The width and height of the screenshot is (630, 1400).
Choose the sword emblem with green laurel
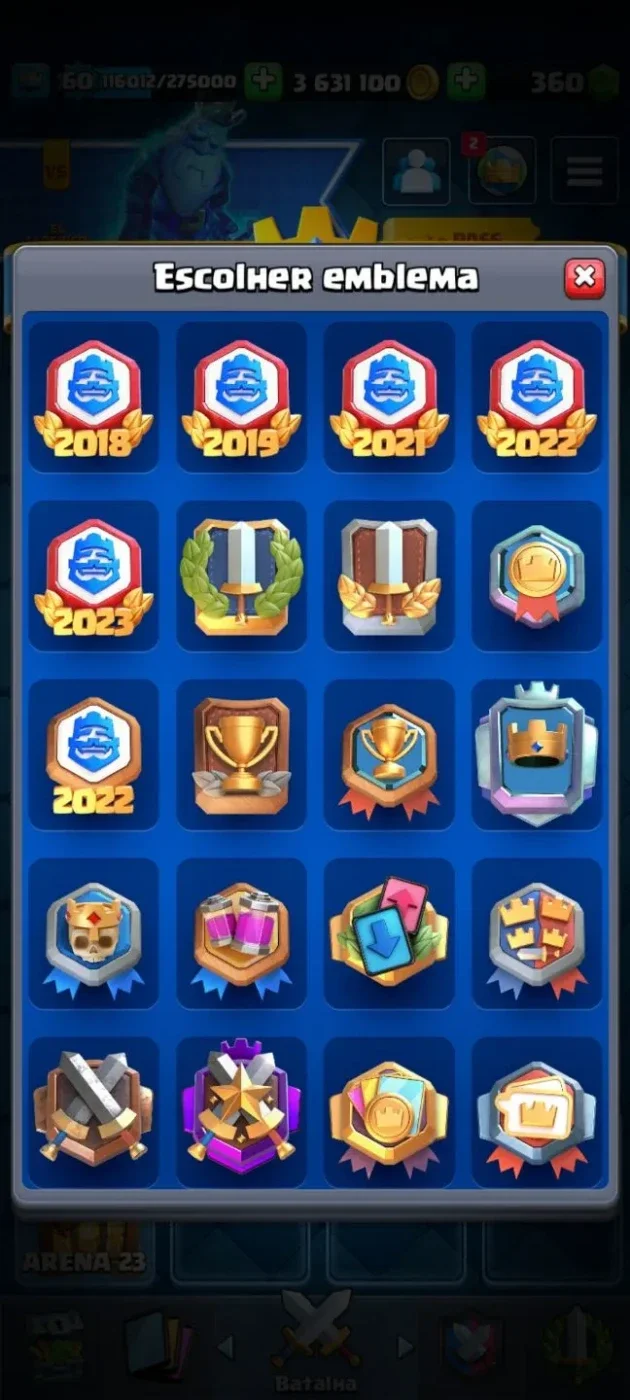click(241, 576)
